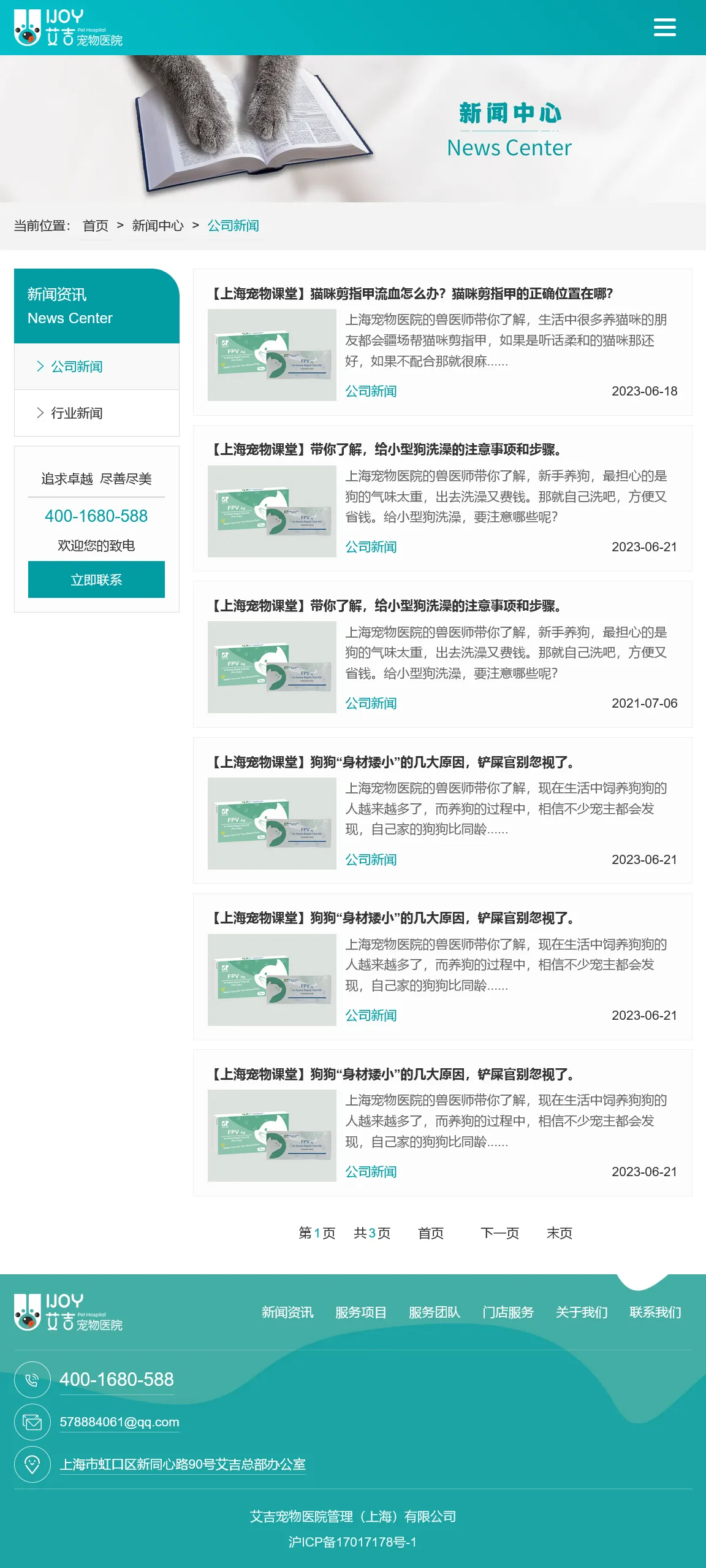
Task: Select 公司新闻 in the sidebar
Action: 77,367
